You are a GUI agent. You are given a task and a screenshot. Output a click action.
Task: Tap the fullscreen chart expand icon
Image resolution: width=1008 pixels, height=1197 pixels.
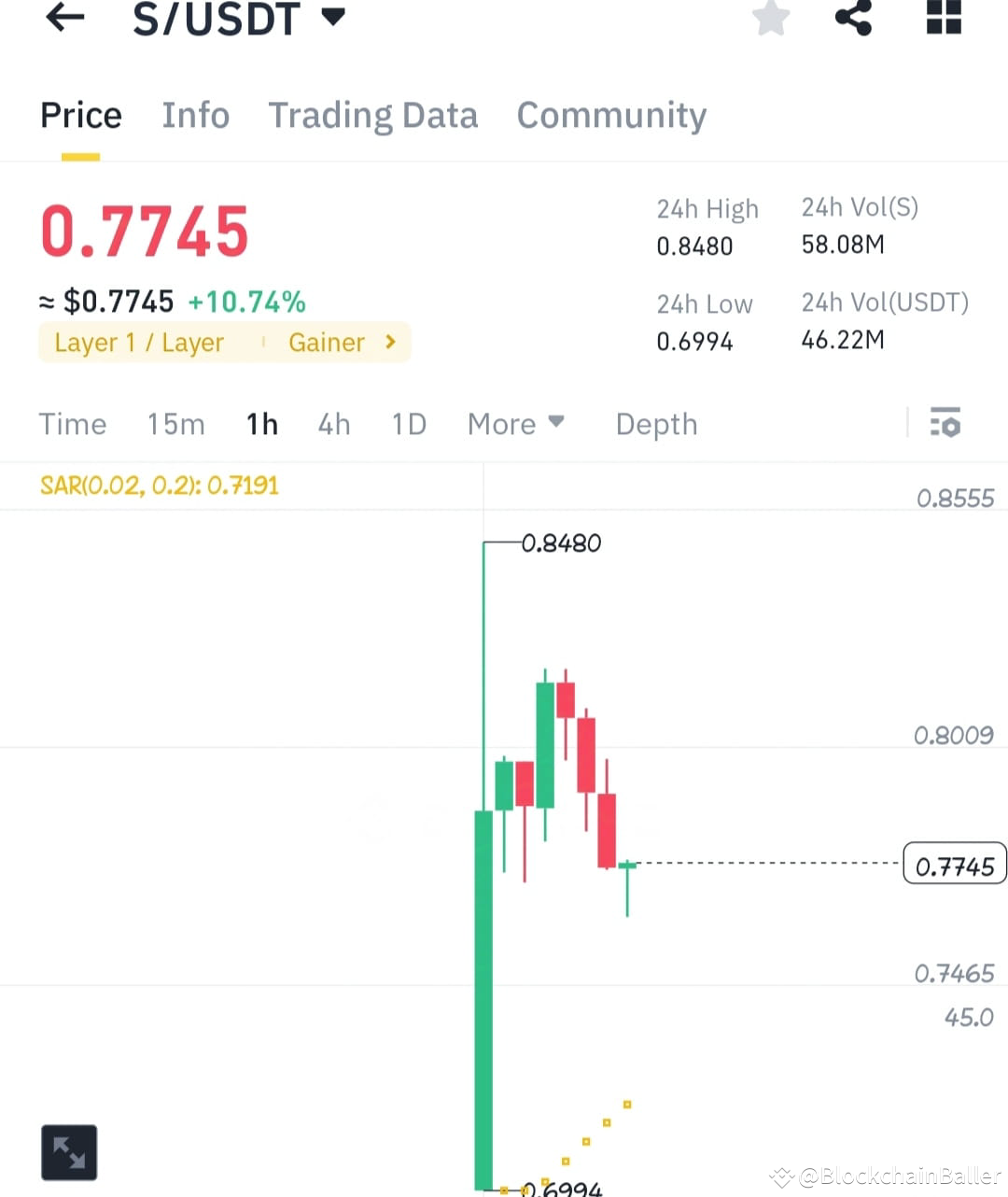pos(69,1152)
